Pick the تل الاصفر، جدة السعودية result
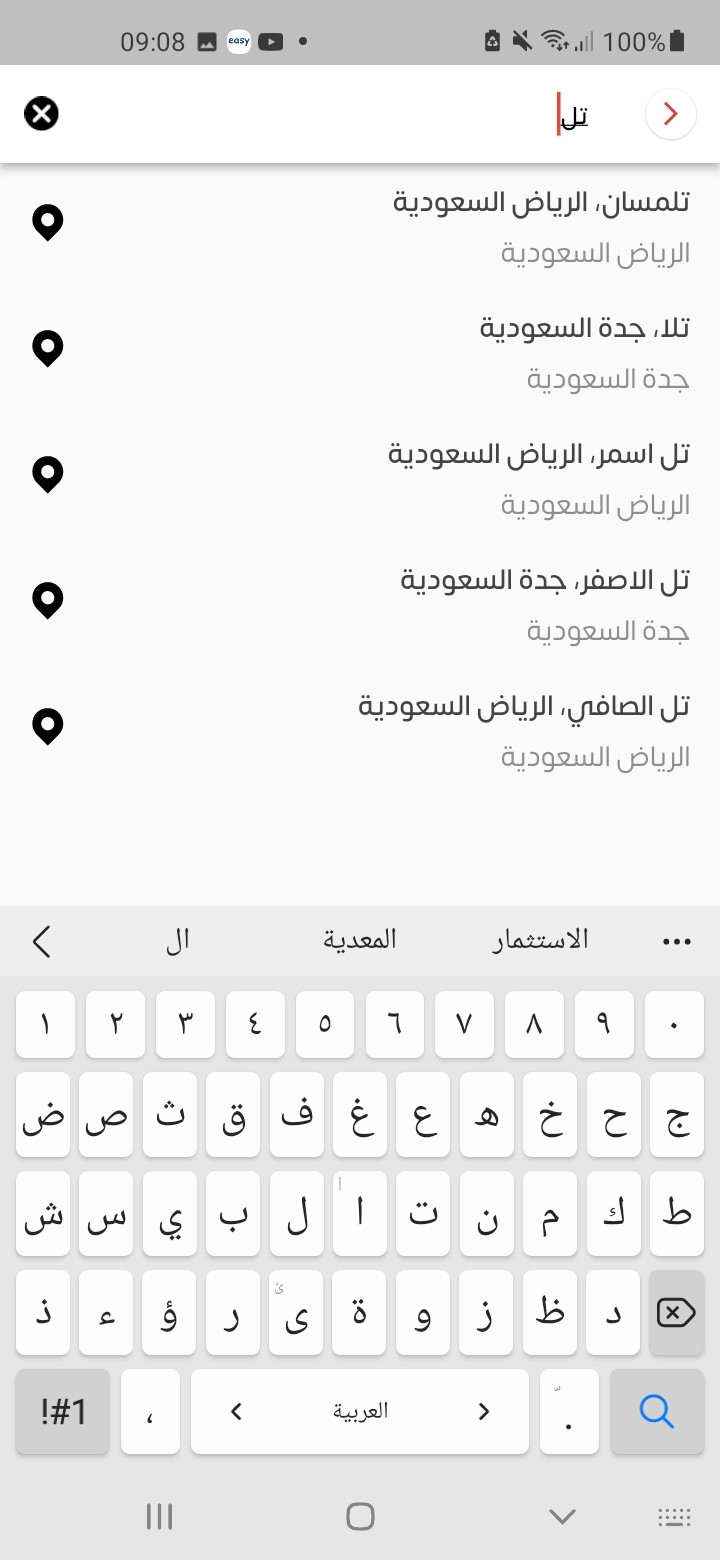720x1560 pixels. [360, 604]
